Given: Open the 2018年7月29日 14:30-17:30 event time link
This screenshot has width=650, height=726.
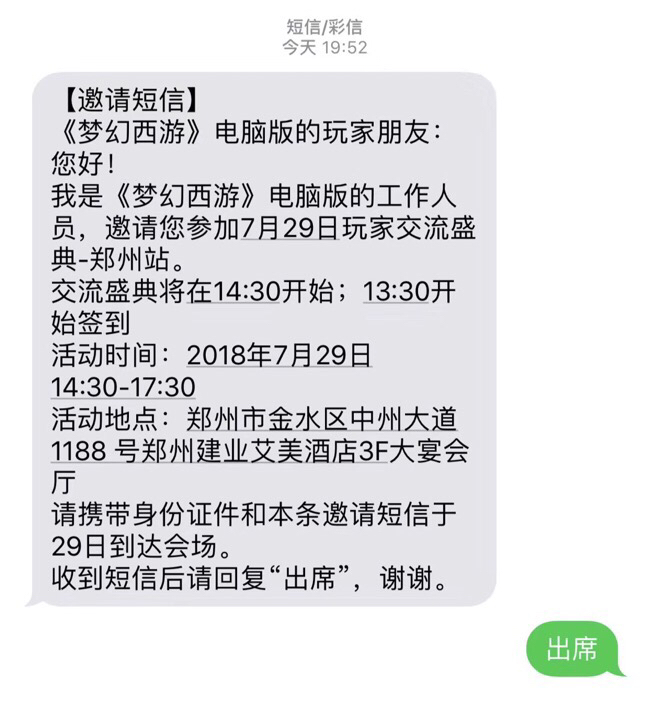Looking at the screenshot, I should point(278,355).
